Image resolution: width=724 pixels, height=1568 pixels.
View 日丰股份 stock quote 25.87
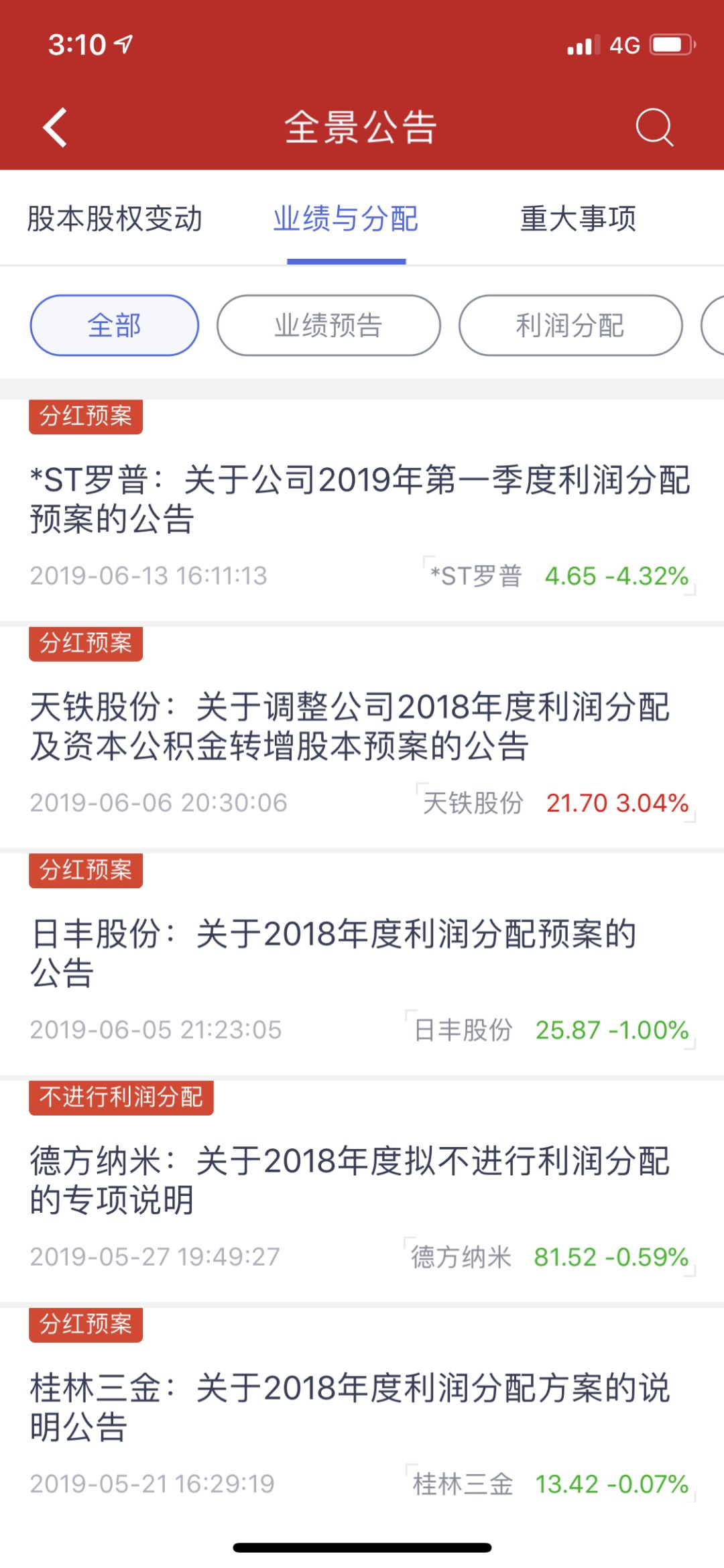click(x=550, y=1030)
